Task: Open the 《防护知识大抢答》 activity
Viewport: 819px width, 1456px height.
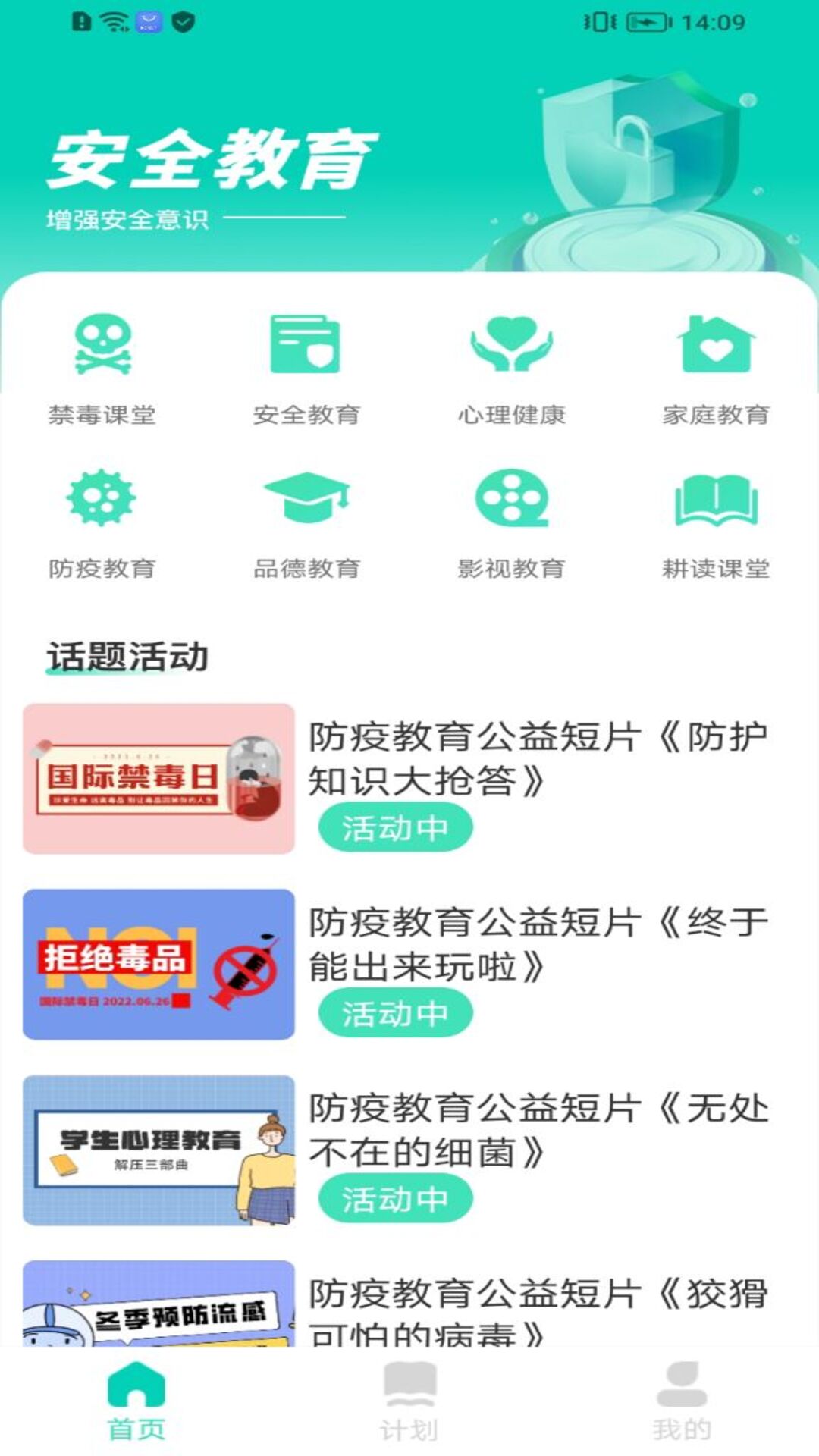Action: 538,759
